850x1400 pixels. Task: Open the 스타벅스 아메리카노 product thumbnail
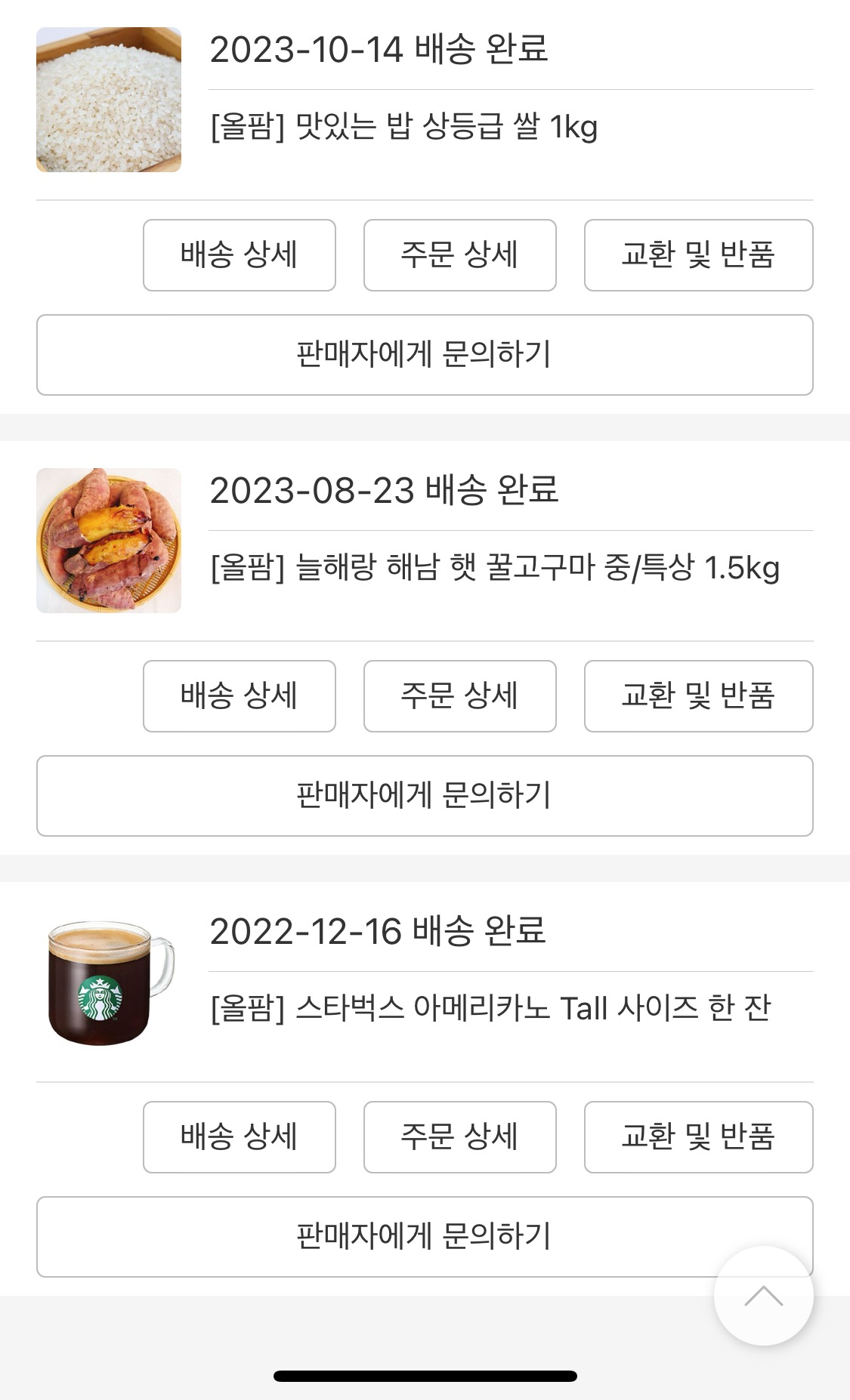click(x=109, y=982)
